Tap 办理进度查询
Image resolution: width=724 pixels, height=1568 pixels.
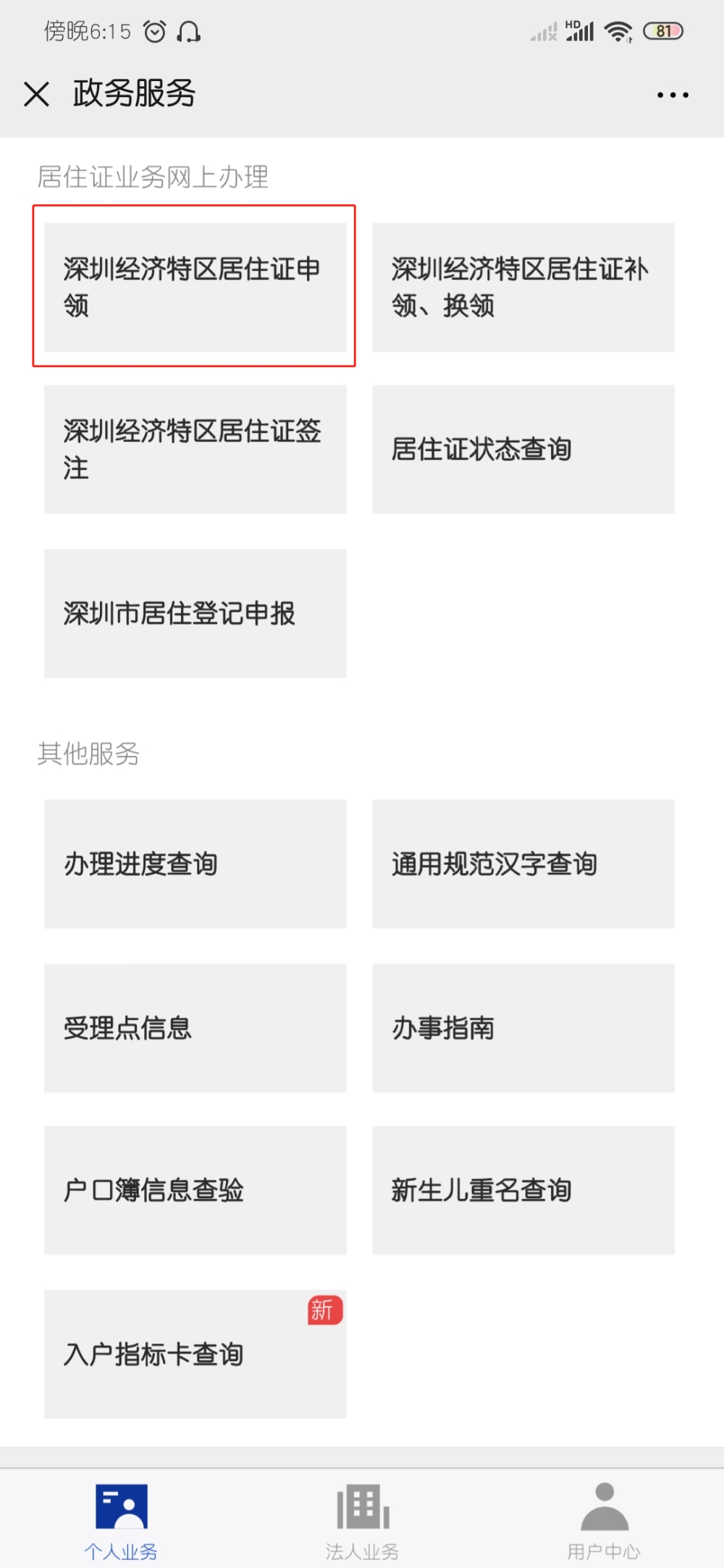[x=195, y=864]
